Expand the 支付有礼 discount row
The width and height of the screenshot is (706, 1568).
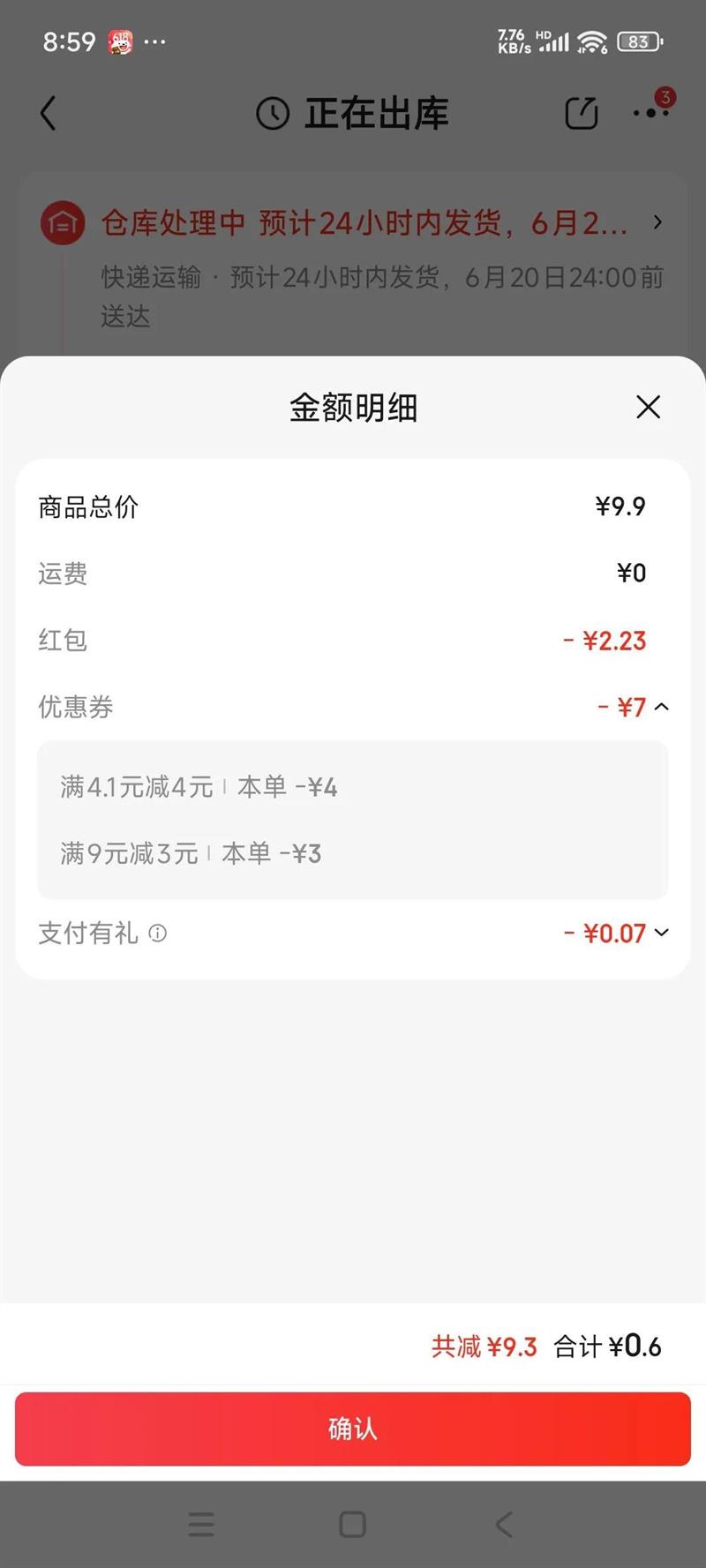[x=662, y=933]
